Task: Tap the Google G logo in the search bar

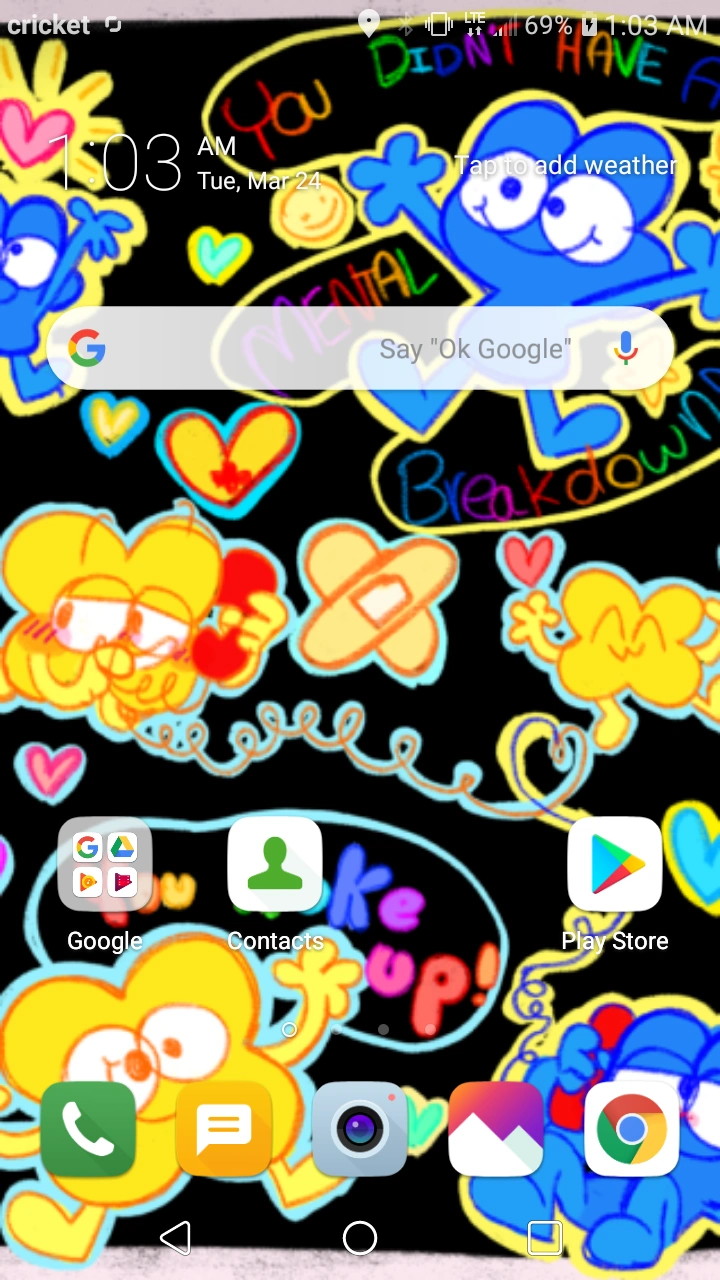Action: pos(87,348)
